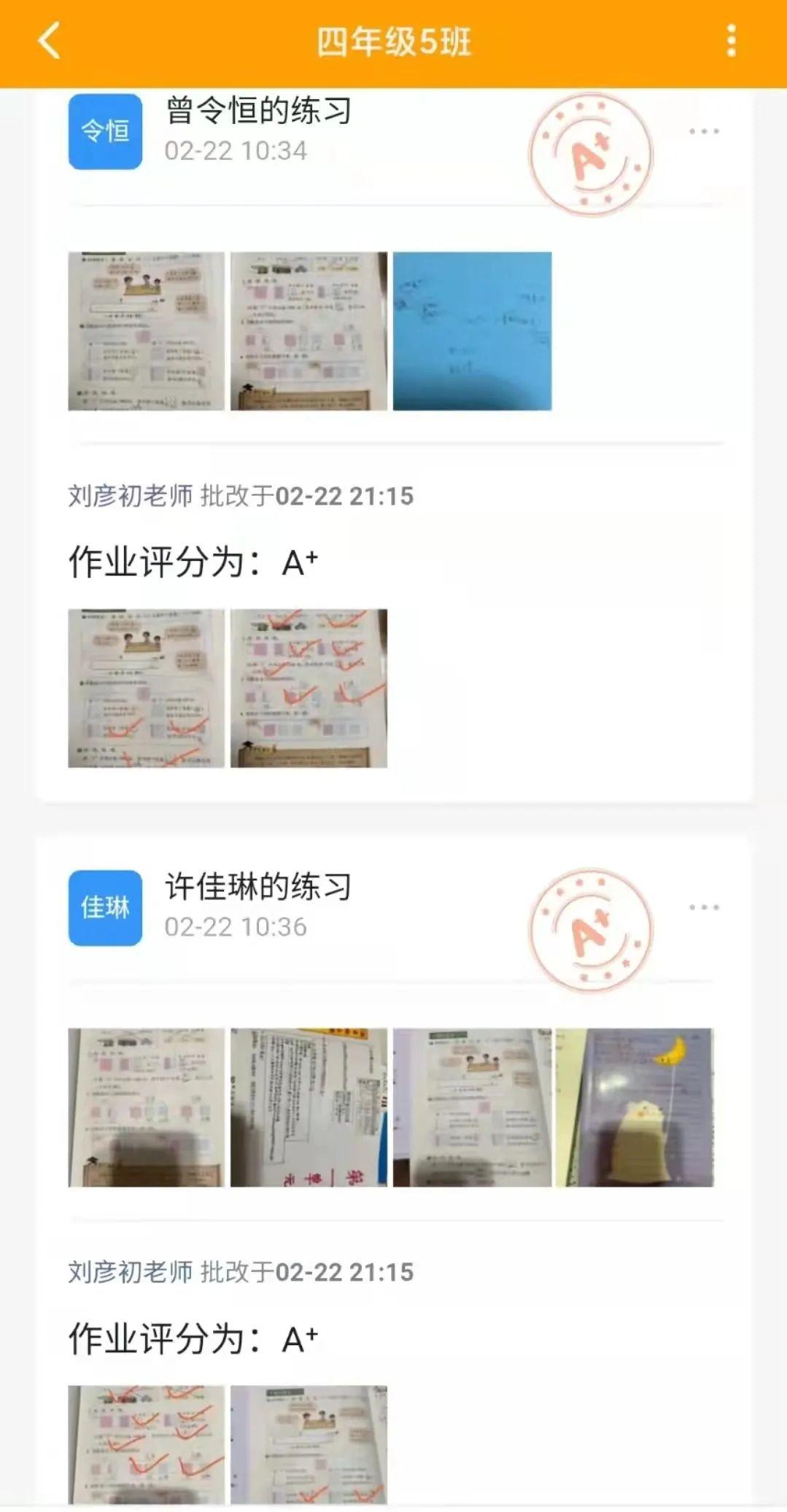This screenshot has width=787, height=1512.
Task: Open more options for 曾令恒的练习
Action: 704,132
